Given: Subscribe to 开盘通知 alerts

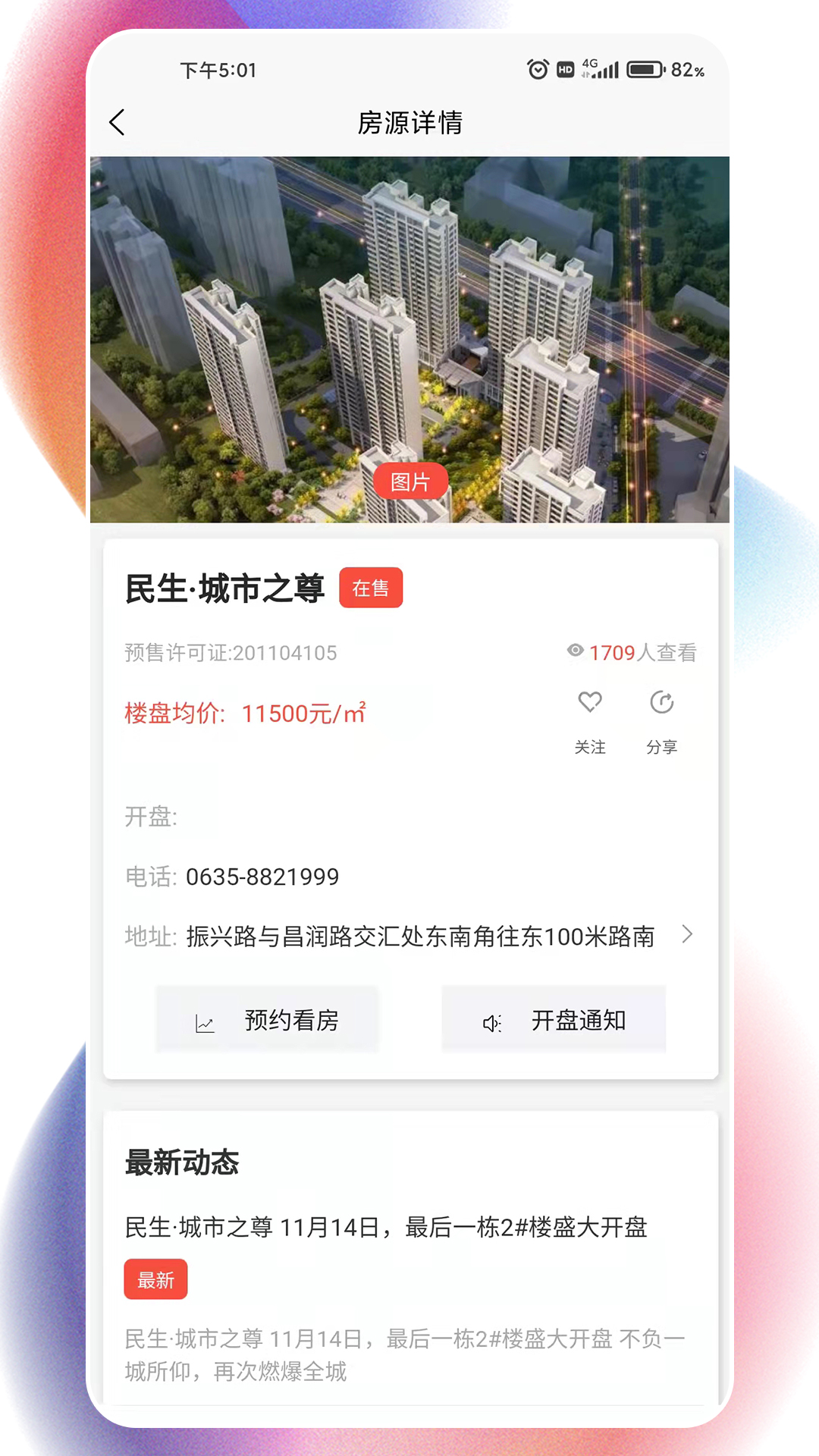Looking at the screenshot, I should pos(554,1020).
